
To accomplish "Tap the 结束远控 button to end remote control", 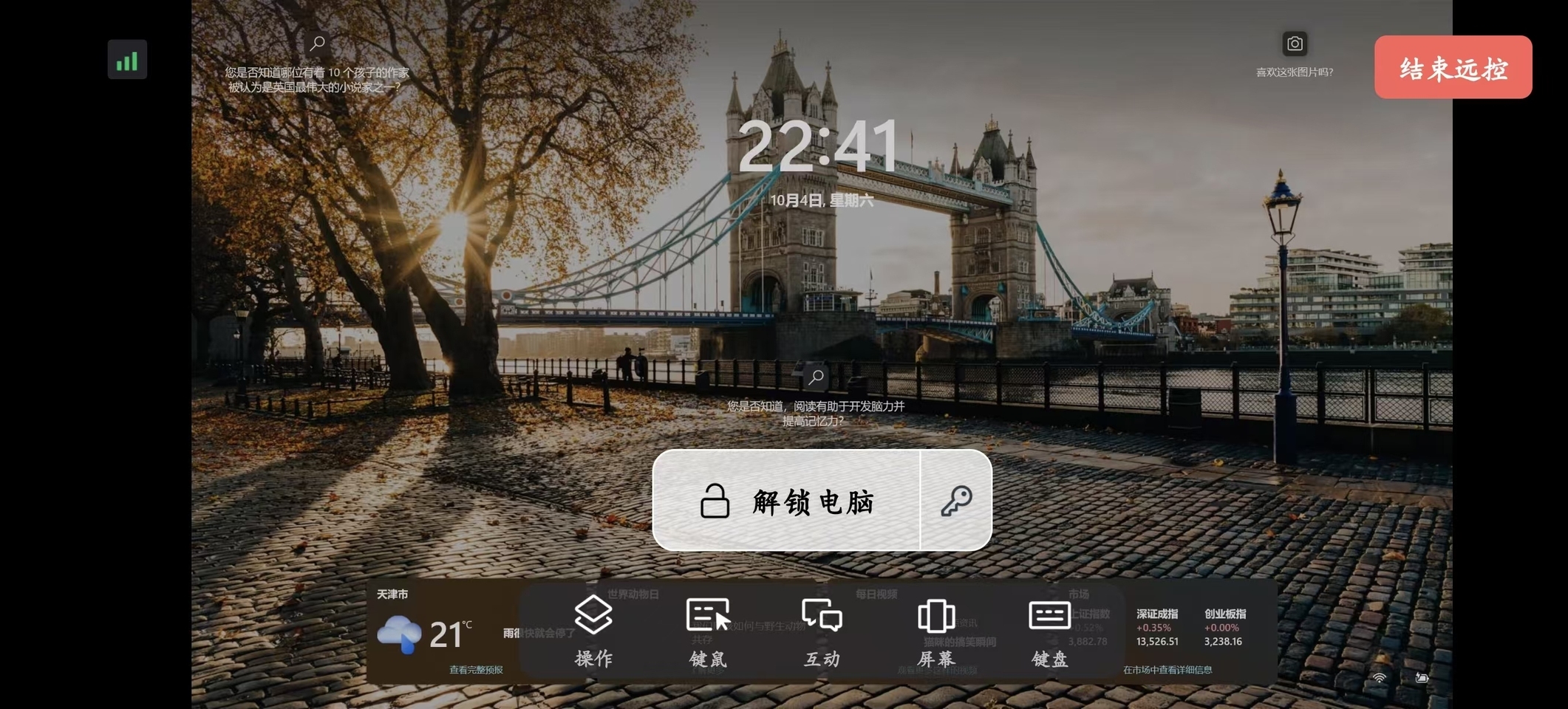I will coord(1453,67).
